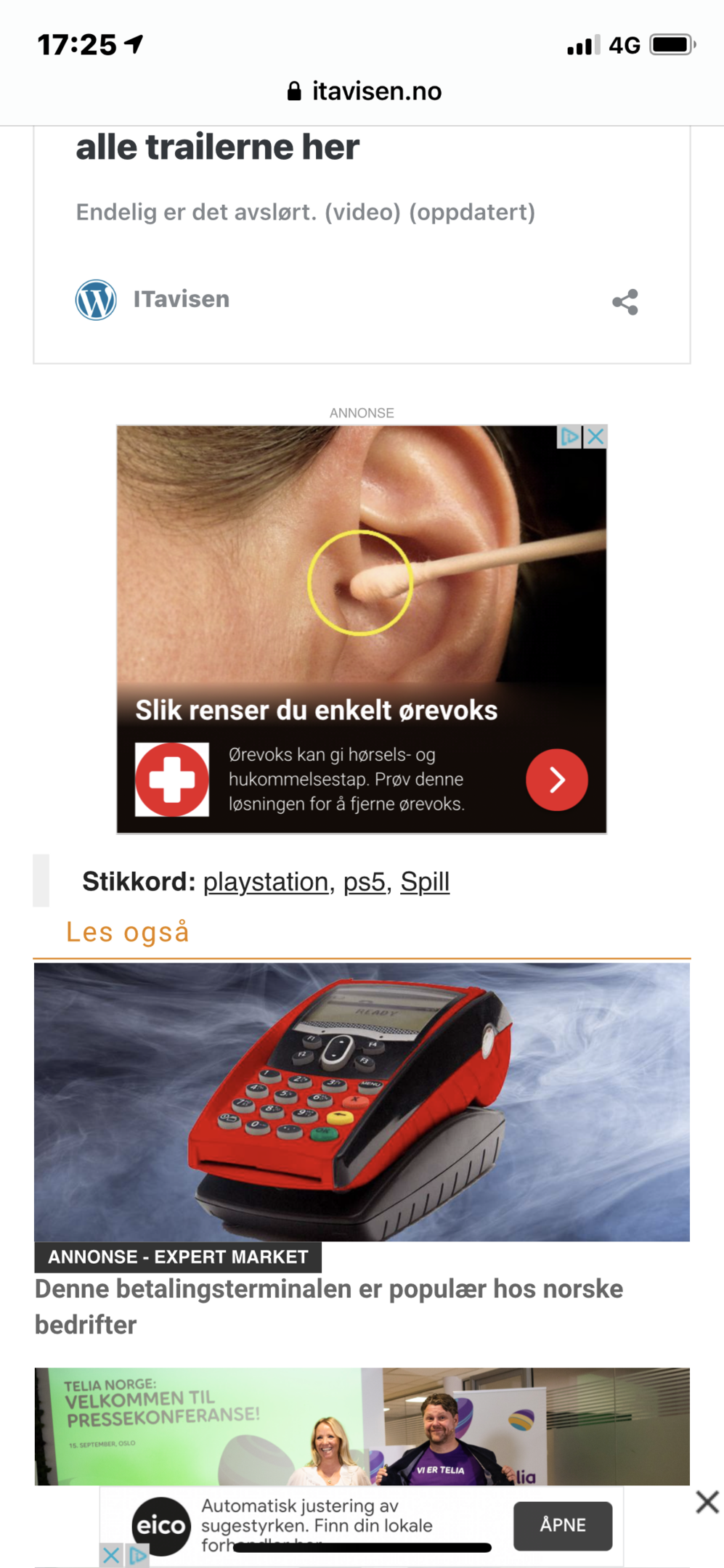
Task: Open the AdChoices info icon on earwax ad
Action: pos(570,436)
